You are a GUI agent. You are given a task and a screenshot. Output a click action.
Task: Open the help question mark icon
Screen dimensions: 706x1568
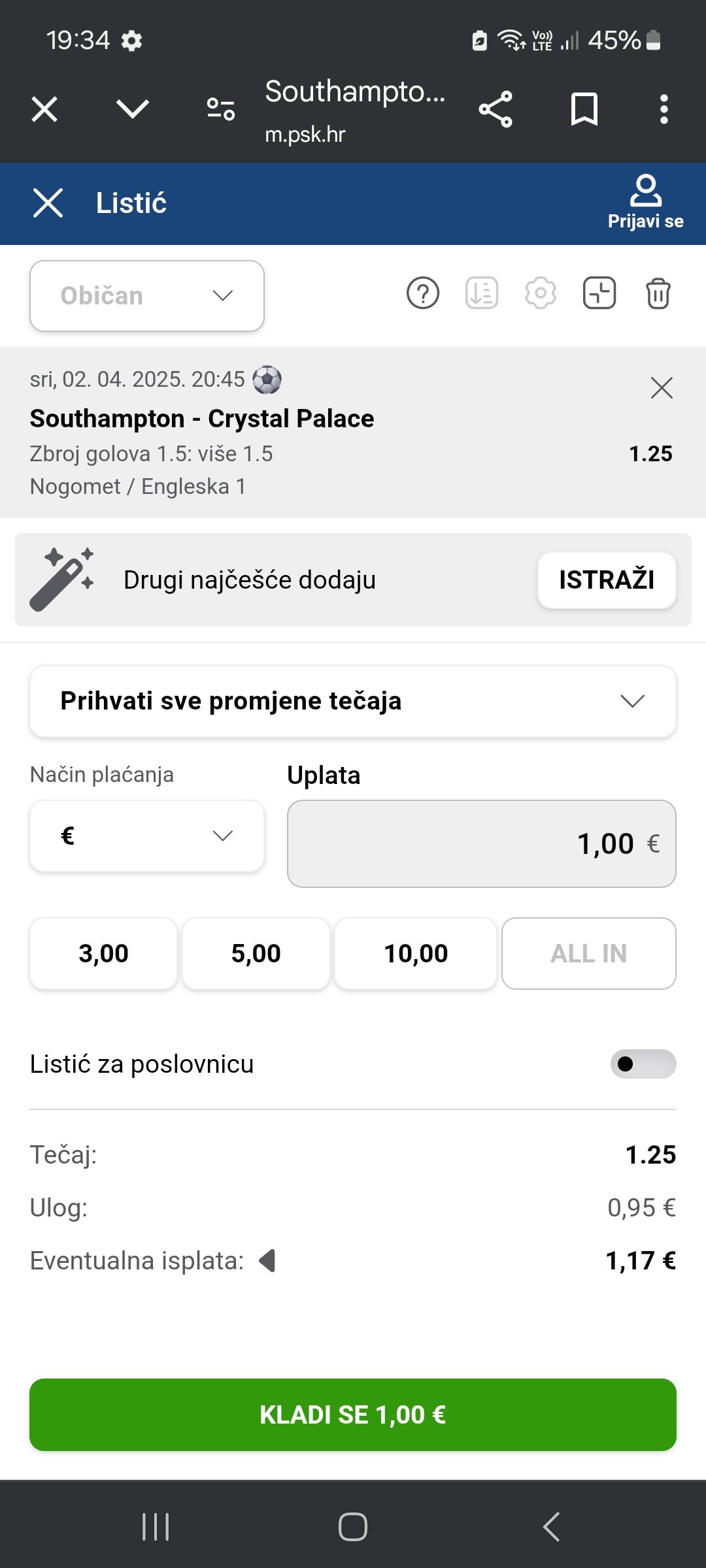(x=423, y=293)
